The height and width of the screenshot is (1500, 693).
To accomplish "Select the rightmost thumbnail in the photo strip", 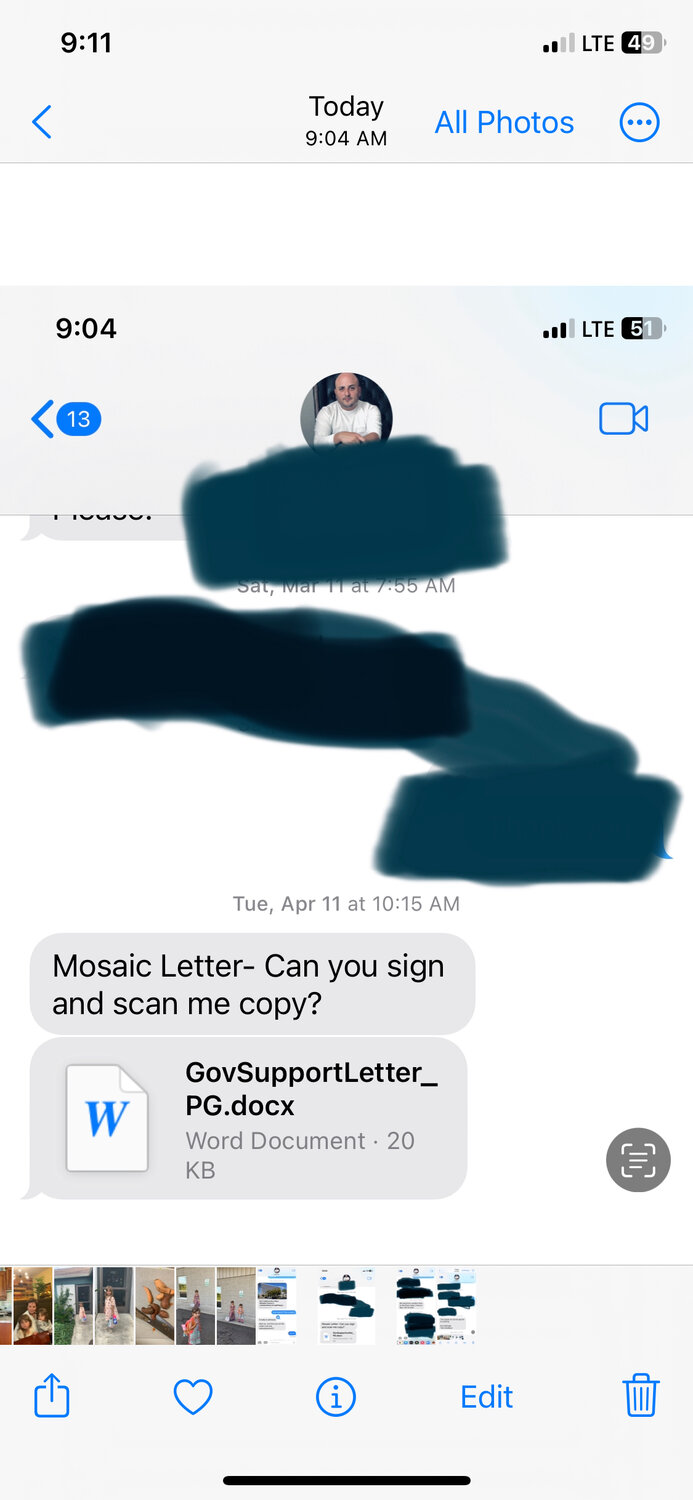I will pos(436,1306).
